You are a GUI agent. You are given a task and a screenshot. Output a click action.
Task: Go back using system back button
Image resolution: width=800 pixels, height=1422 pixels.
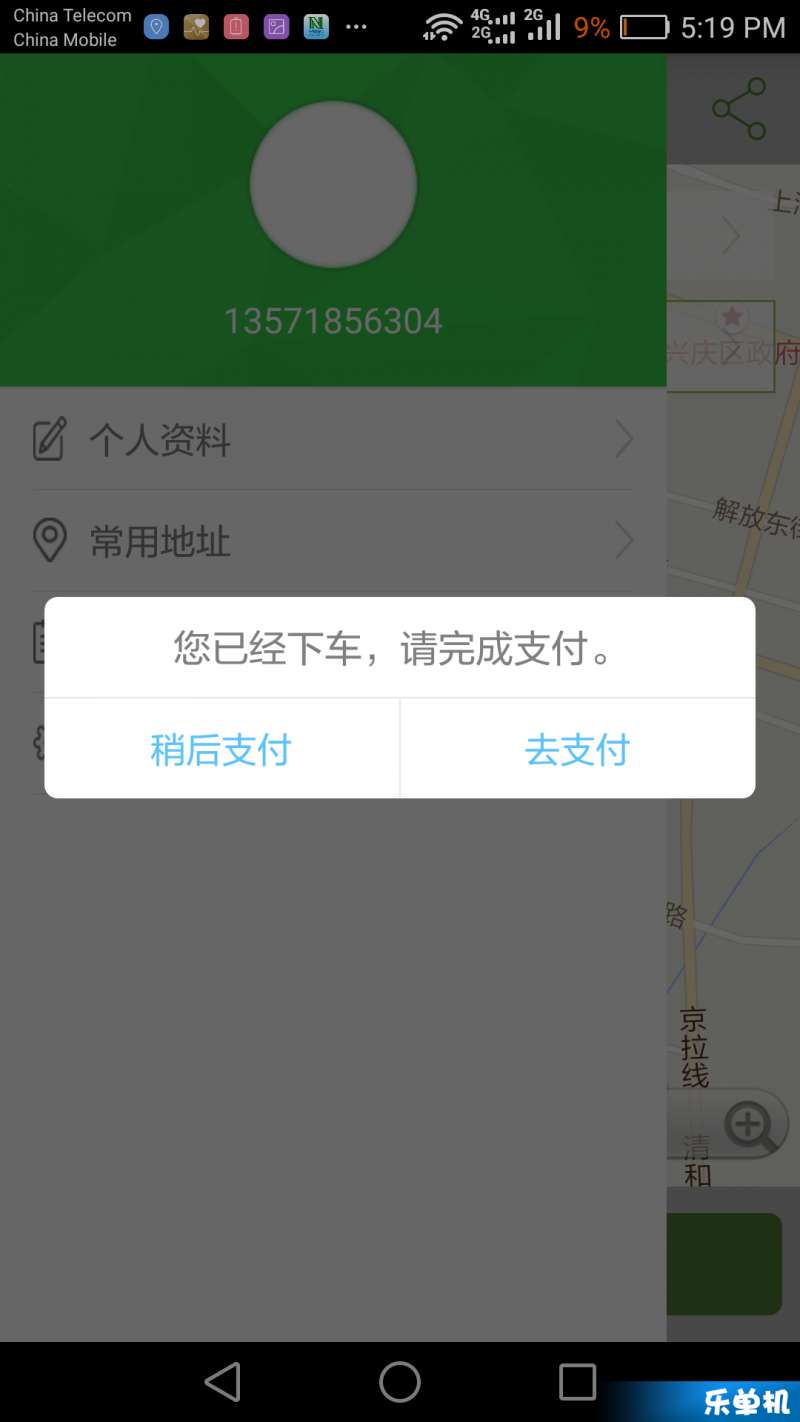[222, 1382]
